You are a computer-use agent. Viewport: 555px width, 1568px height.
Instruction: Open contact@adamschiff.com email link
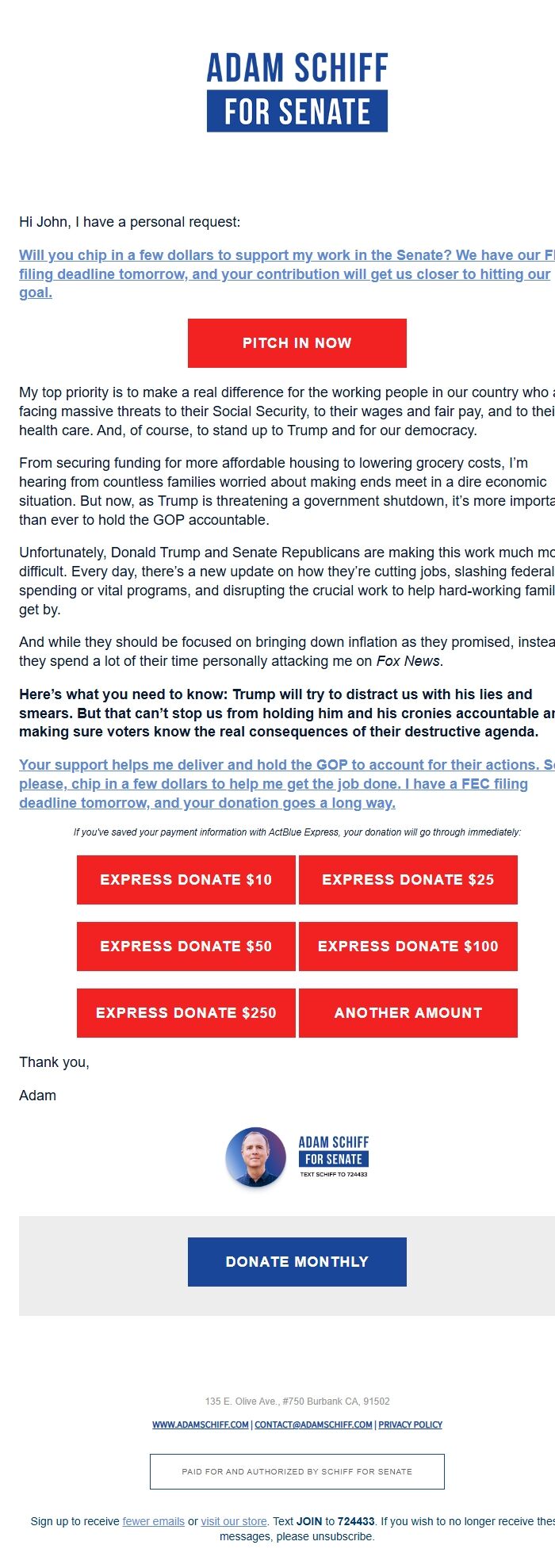tap(313, 1425)
